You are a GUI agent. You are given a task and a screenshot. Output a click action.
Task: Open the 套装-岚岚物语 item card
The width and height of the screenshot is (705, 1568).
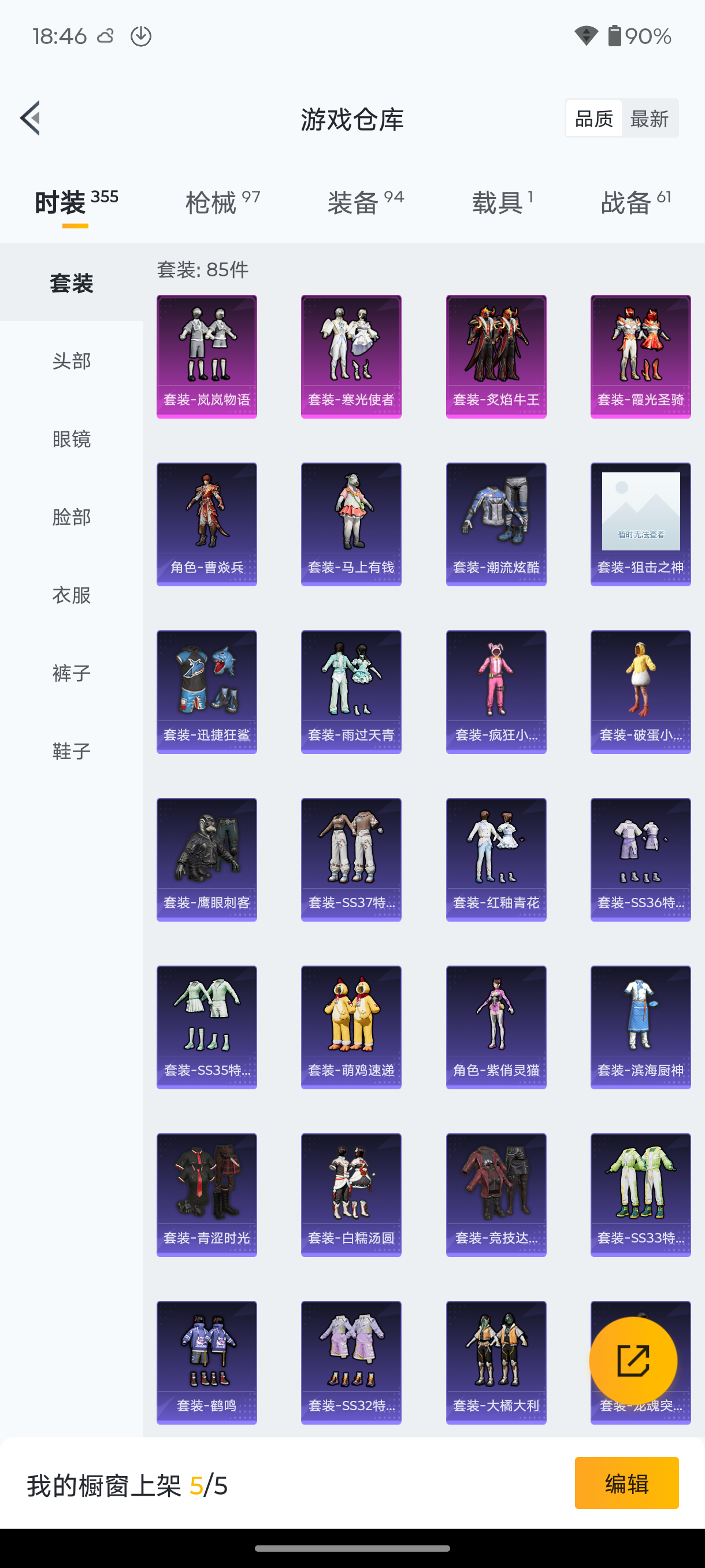click(x=206, y=356)
